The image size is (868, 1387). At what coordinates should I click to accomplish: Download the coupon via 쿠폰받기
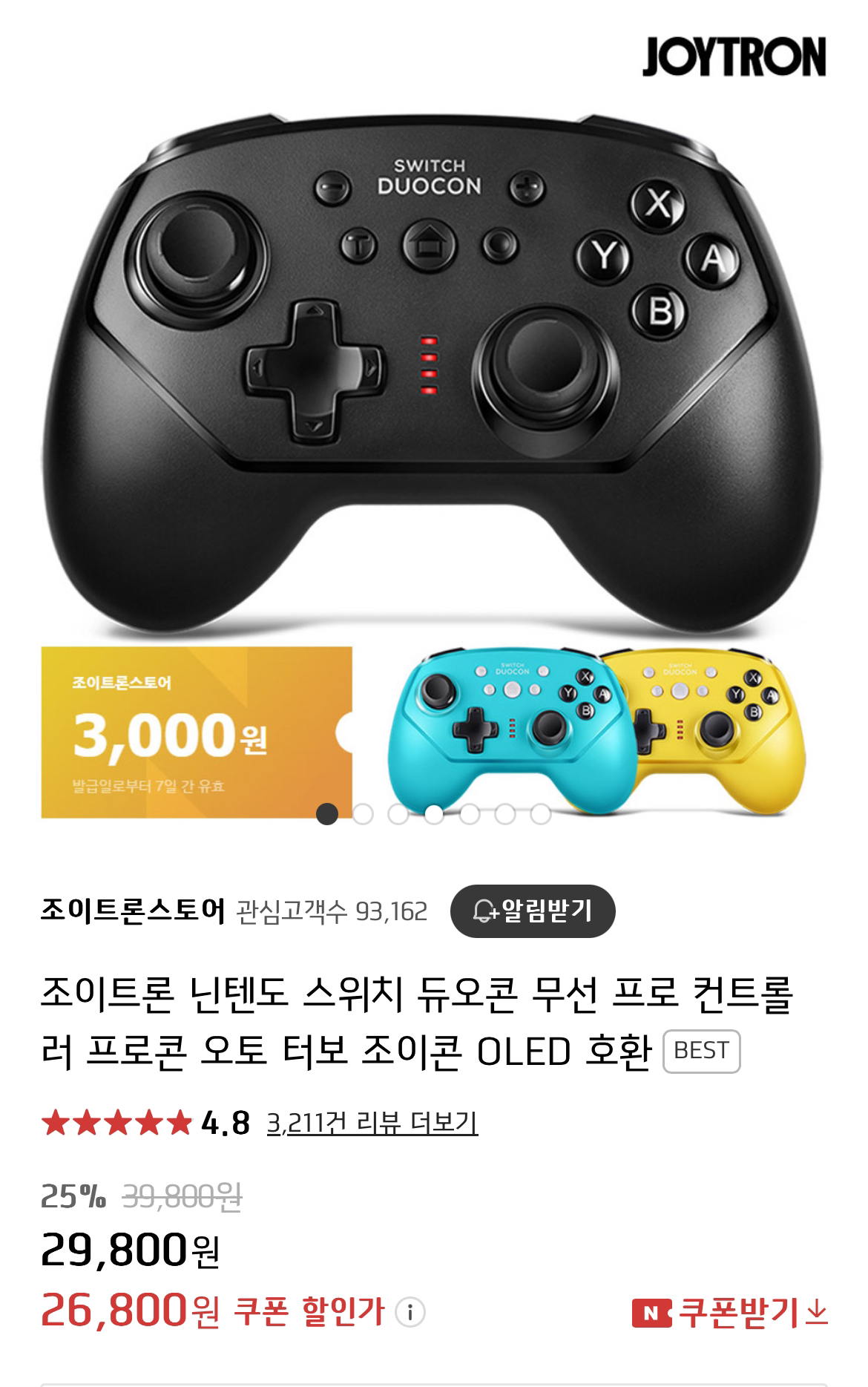(730, 1312)
